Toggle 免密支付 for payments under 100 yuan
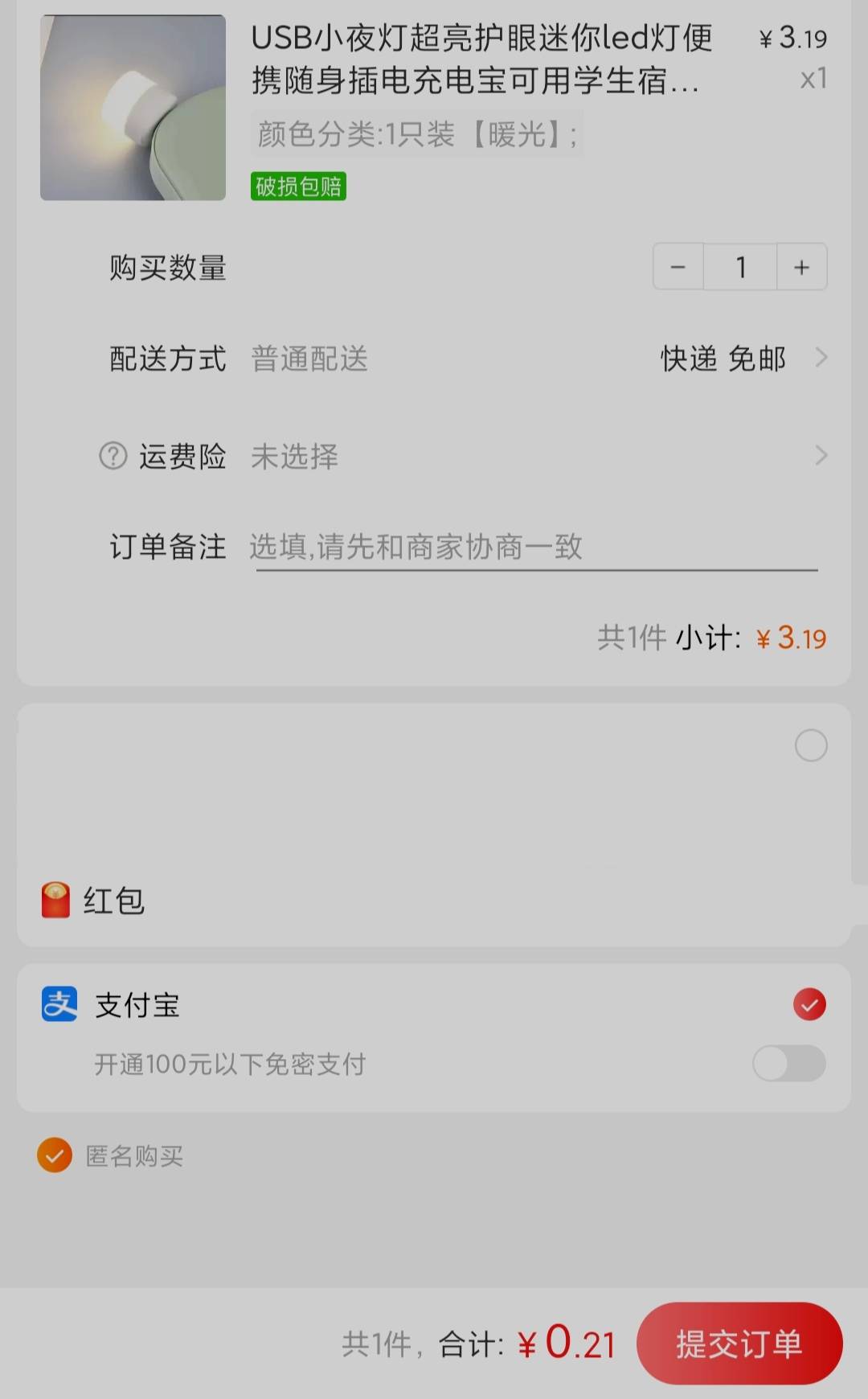 [788, 1064]
